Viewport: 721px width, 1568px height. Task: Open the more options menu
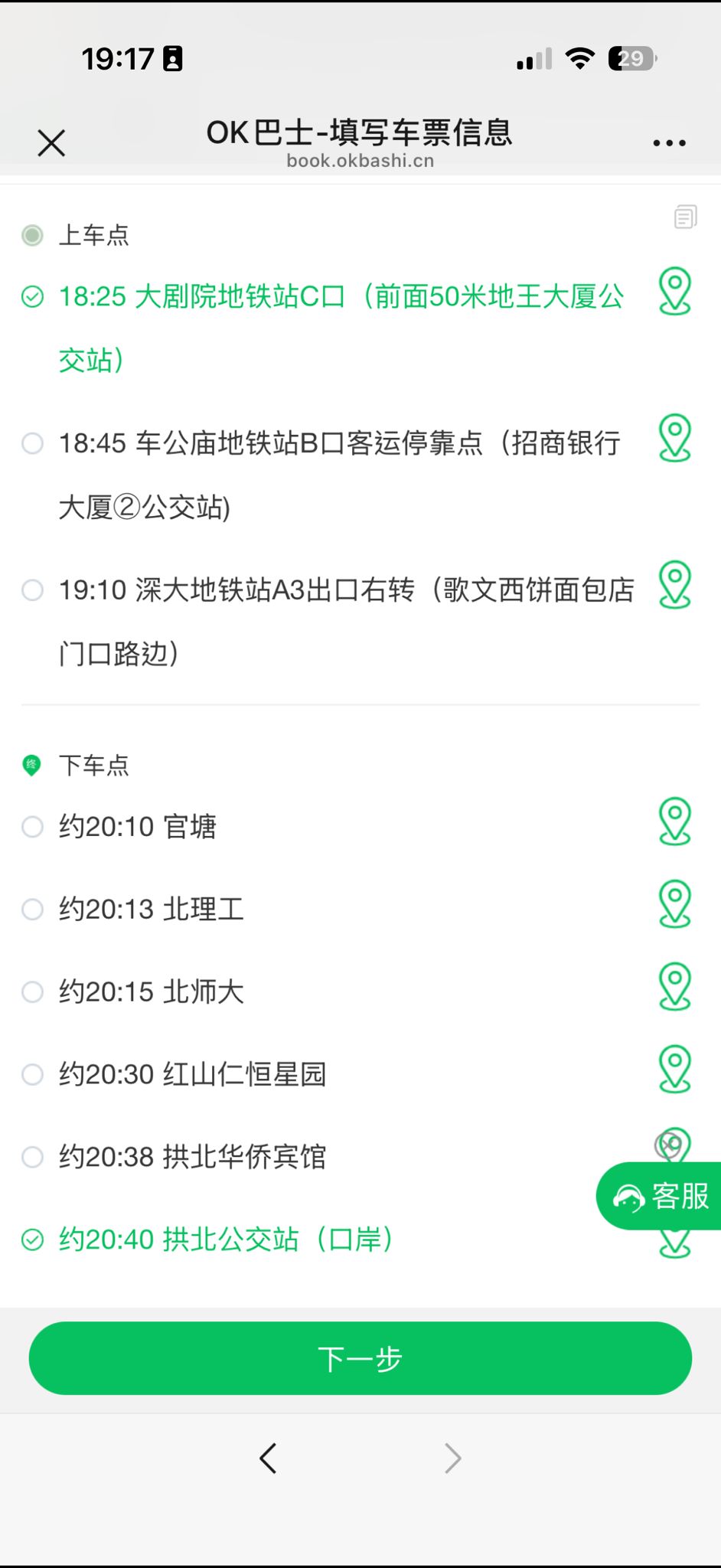[x=667, y=142]
